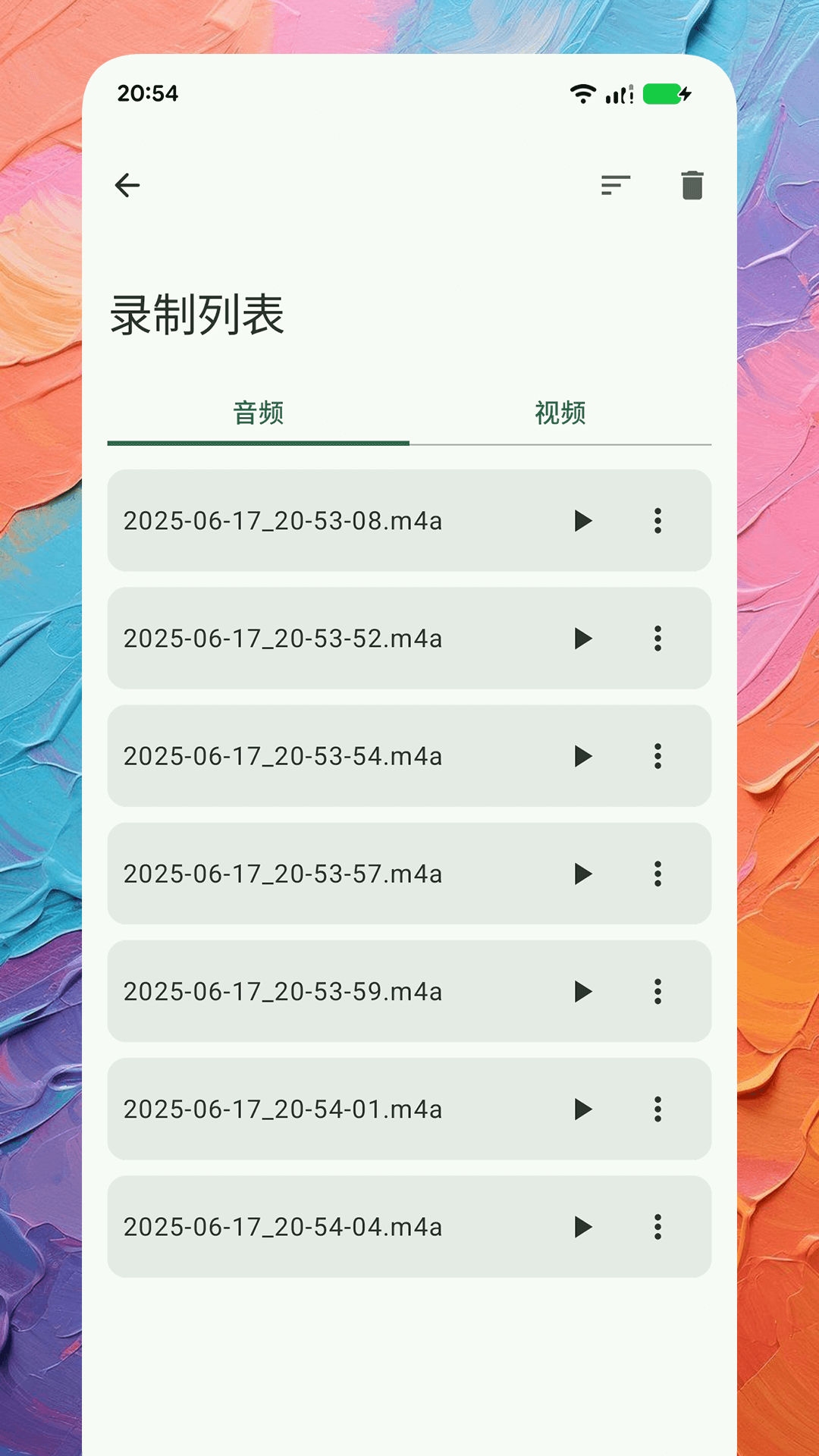Play recording 2025-06-17_20-53-08.m4a

584,521
